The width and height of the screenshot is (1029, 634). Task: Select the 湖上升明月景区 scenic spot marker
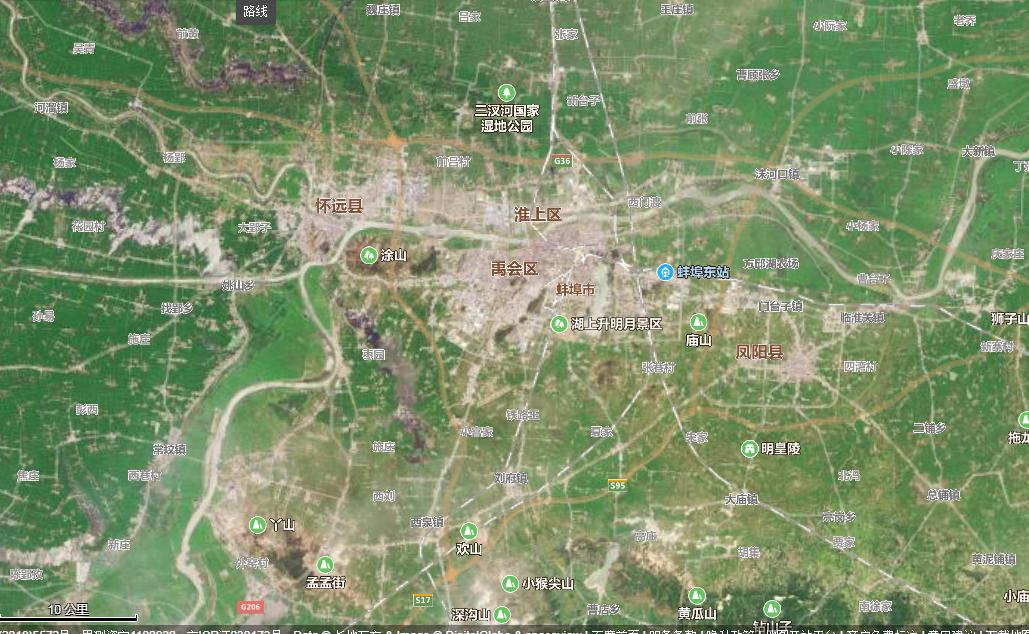pyautogui.click(x=559, y=324)
